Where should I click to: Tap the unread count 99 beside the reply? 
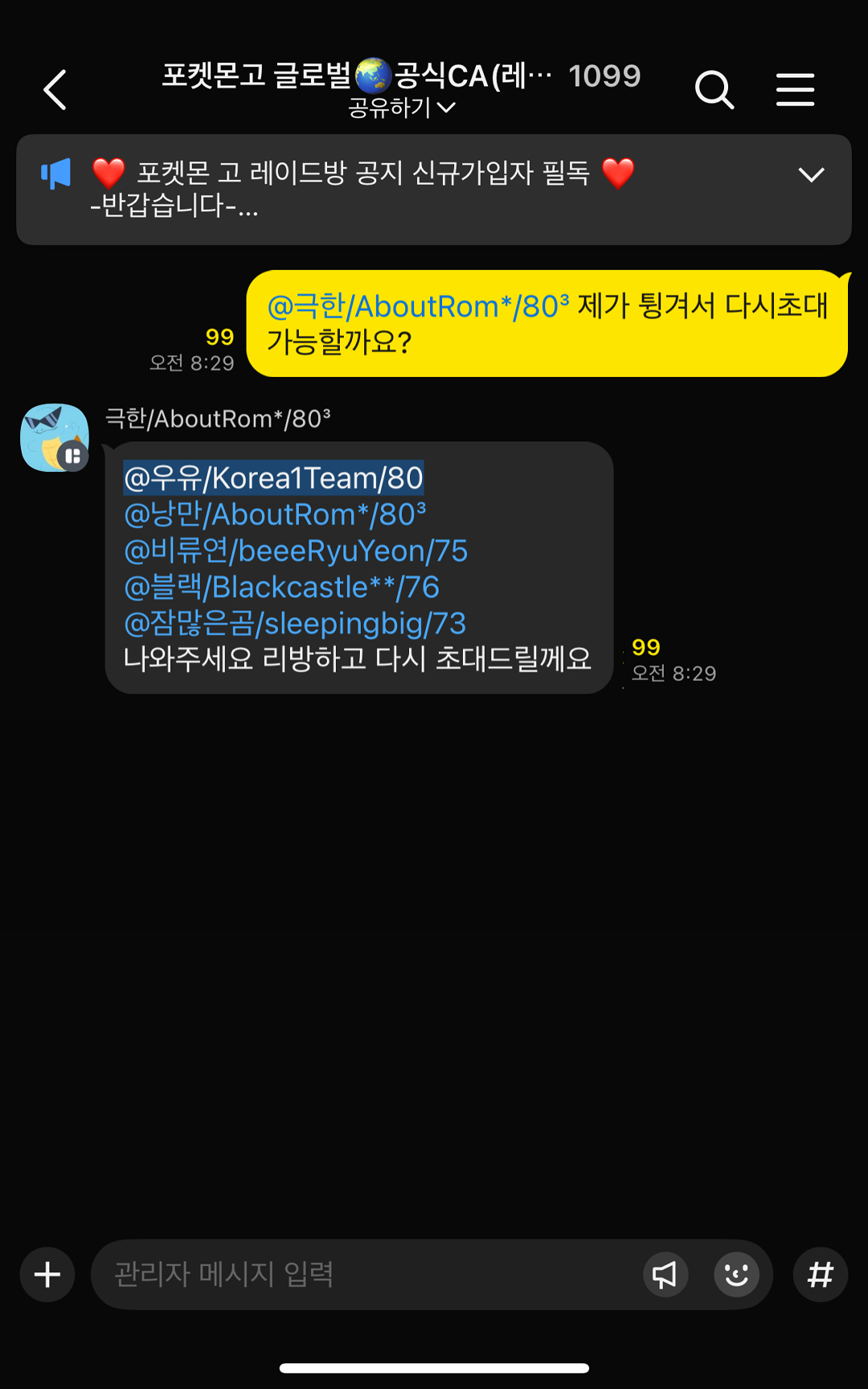click(645, 645)
